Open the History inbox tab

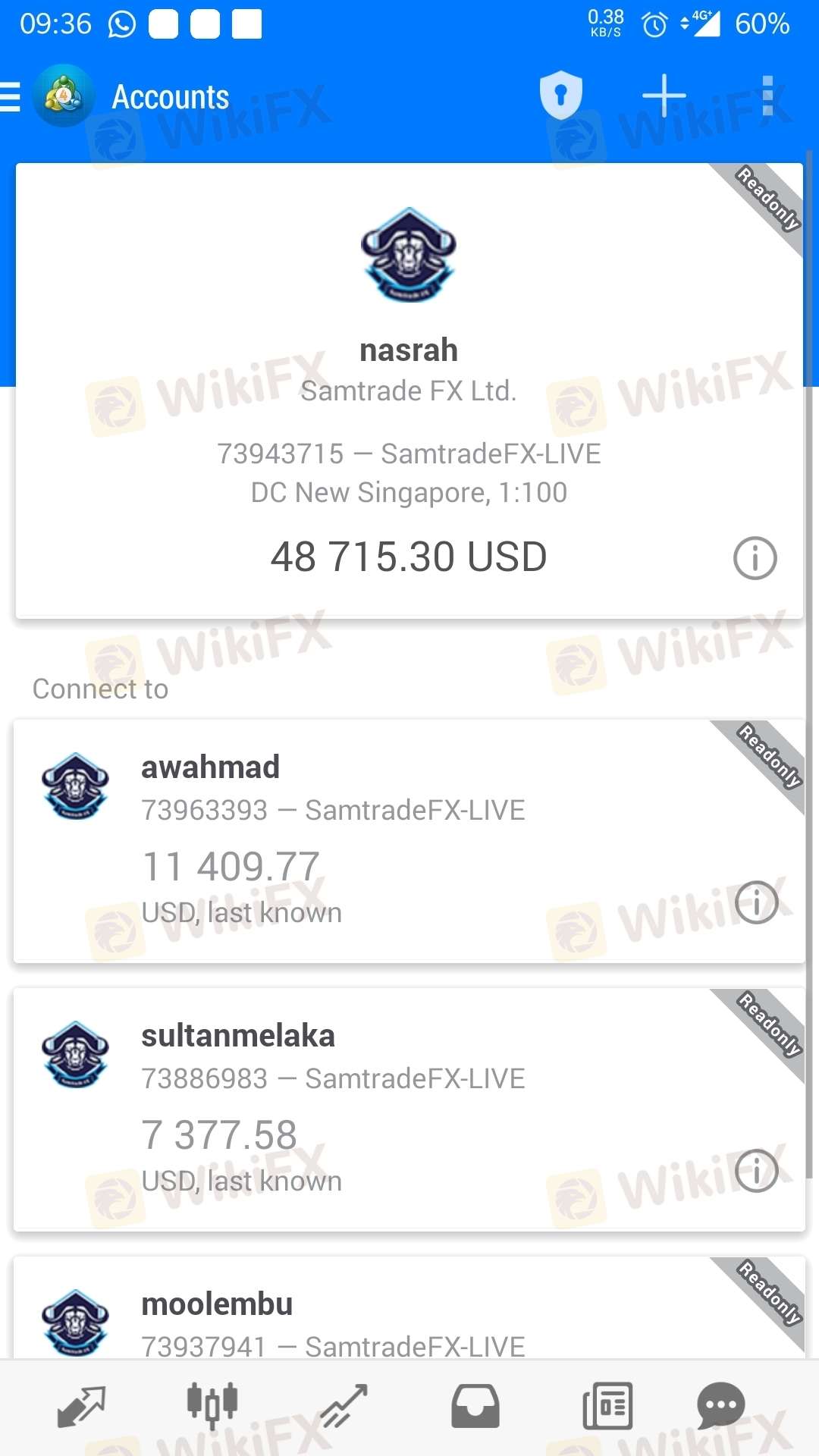point(475,1407)
